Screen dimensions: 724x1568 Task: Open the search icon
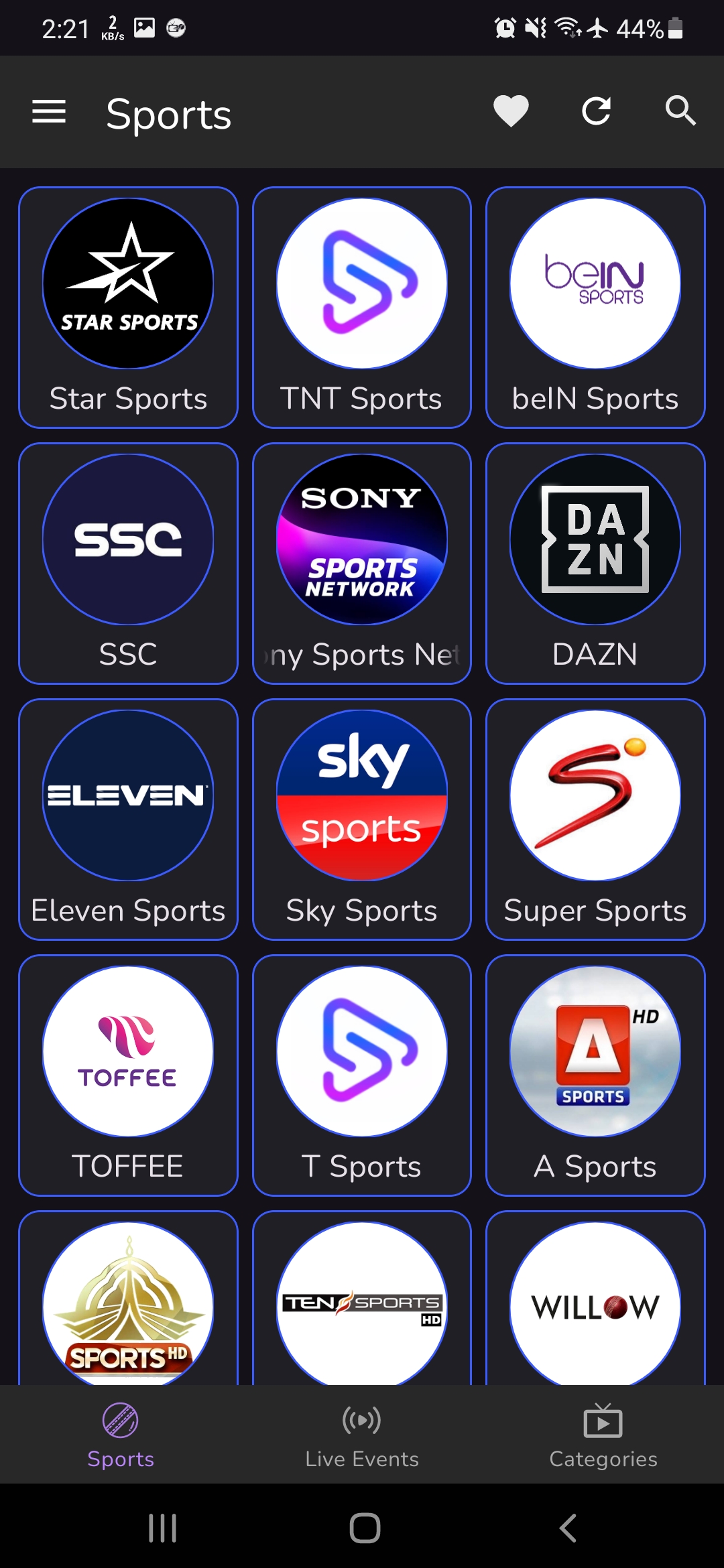coord(680,111)
